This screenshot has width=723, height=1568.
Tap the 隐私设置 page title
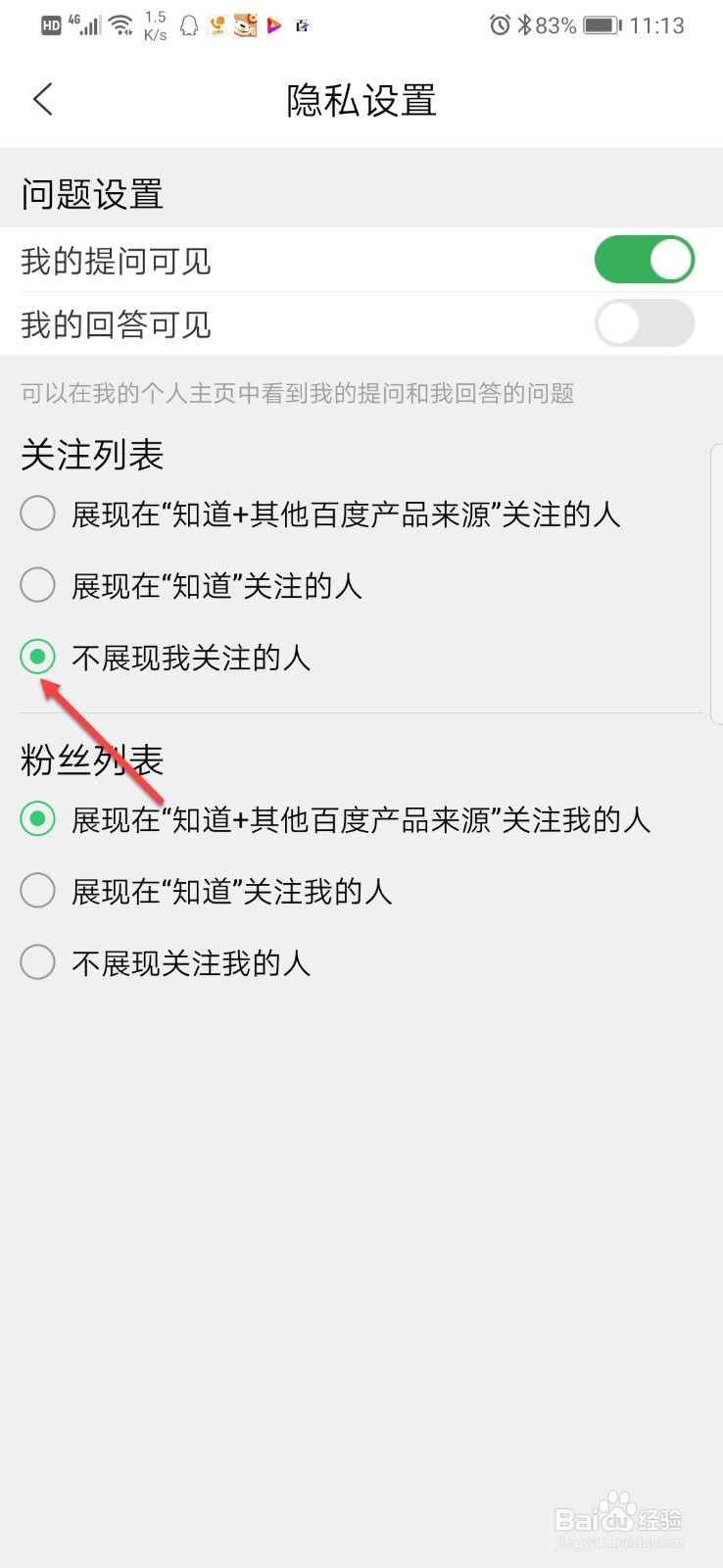pos(361,101)
